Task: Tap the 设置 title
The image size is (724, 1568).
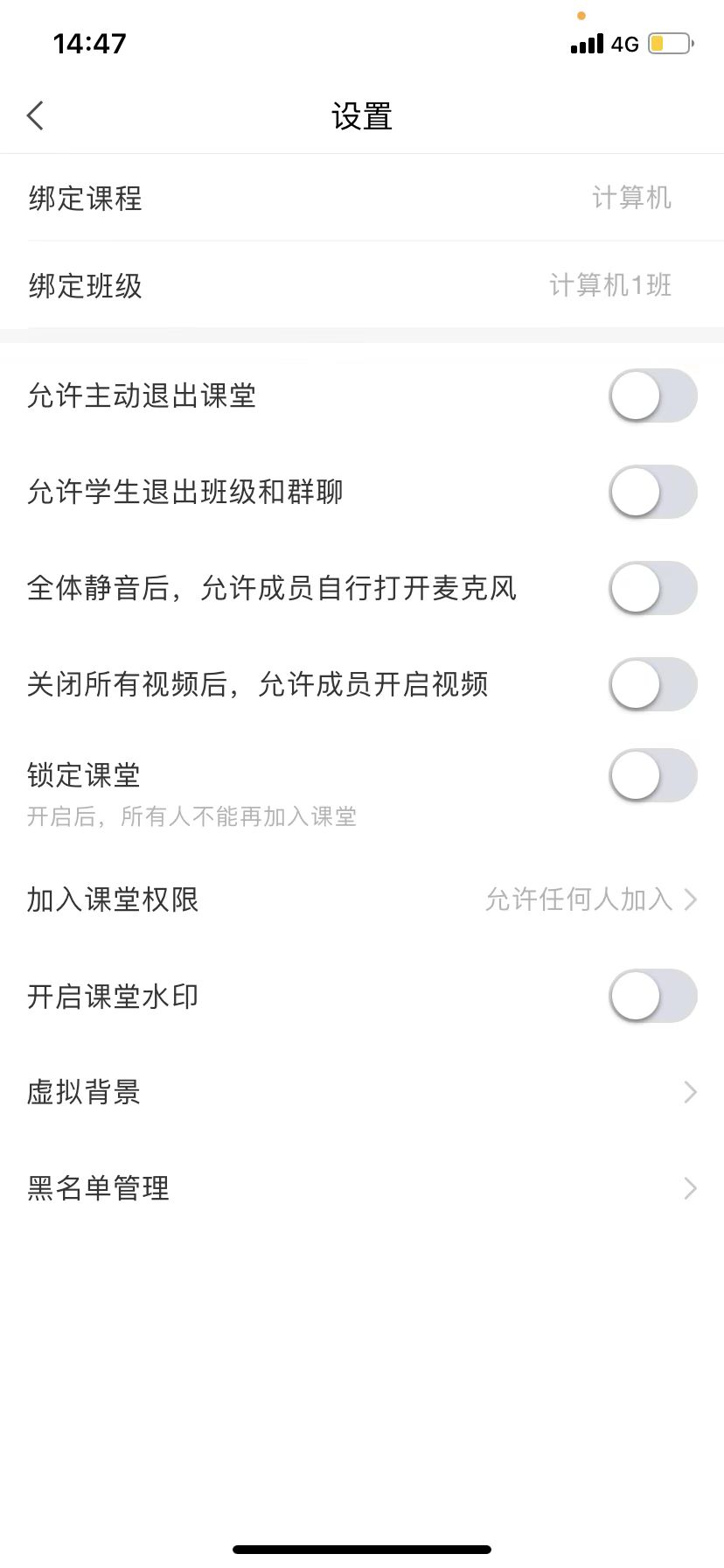Action: 362,115
